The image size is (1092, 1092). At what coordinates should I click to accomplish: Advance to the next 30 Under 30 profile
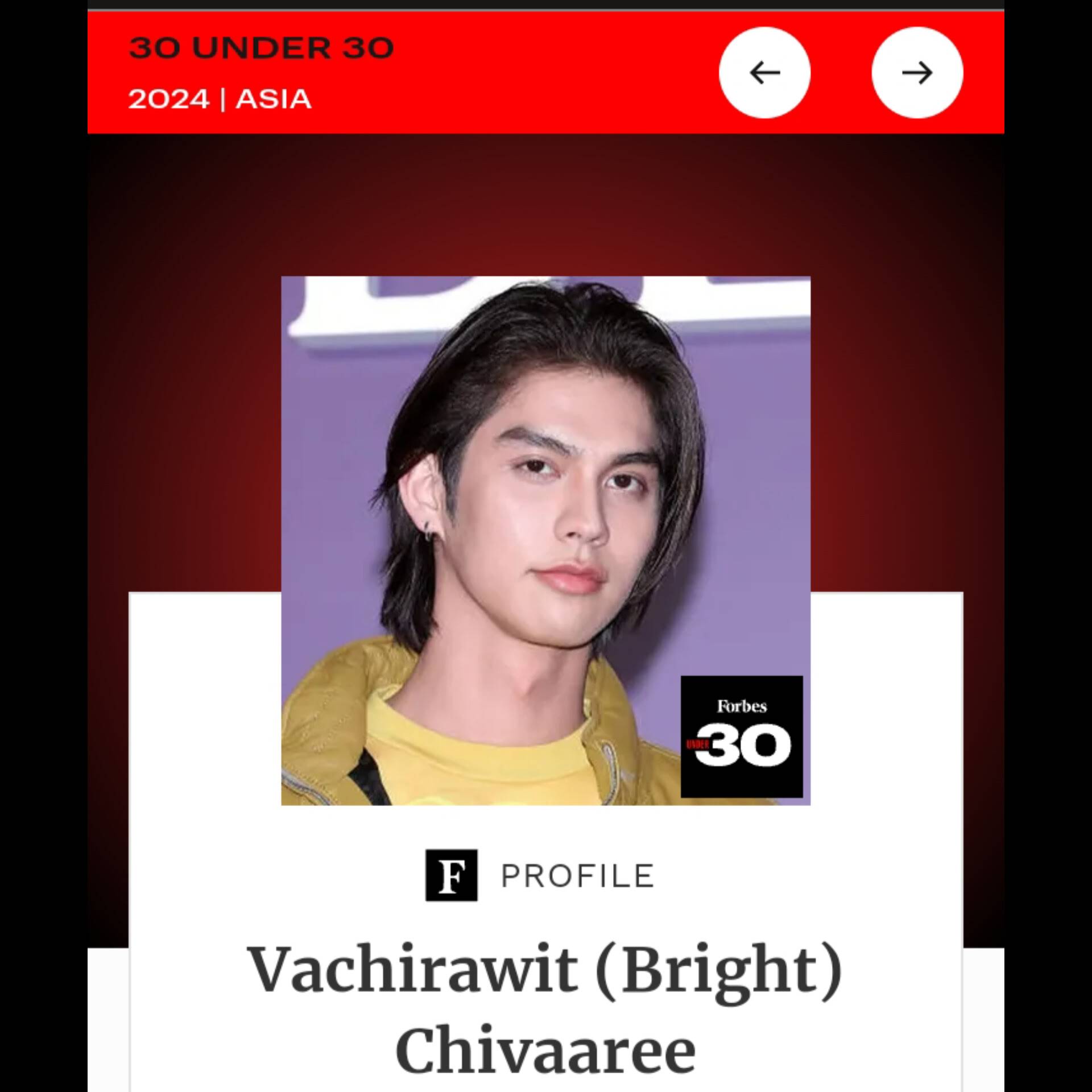point(917,73)
